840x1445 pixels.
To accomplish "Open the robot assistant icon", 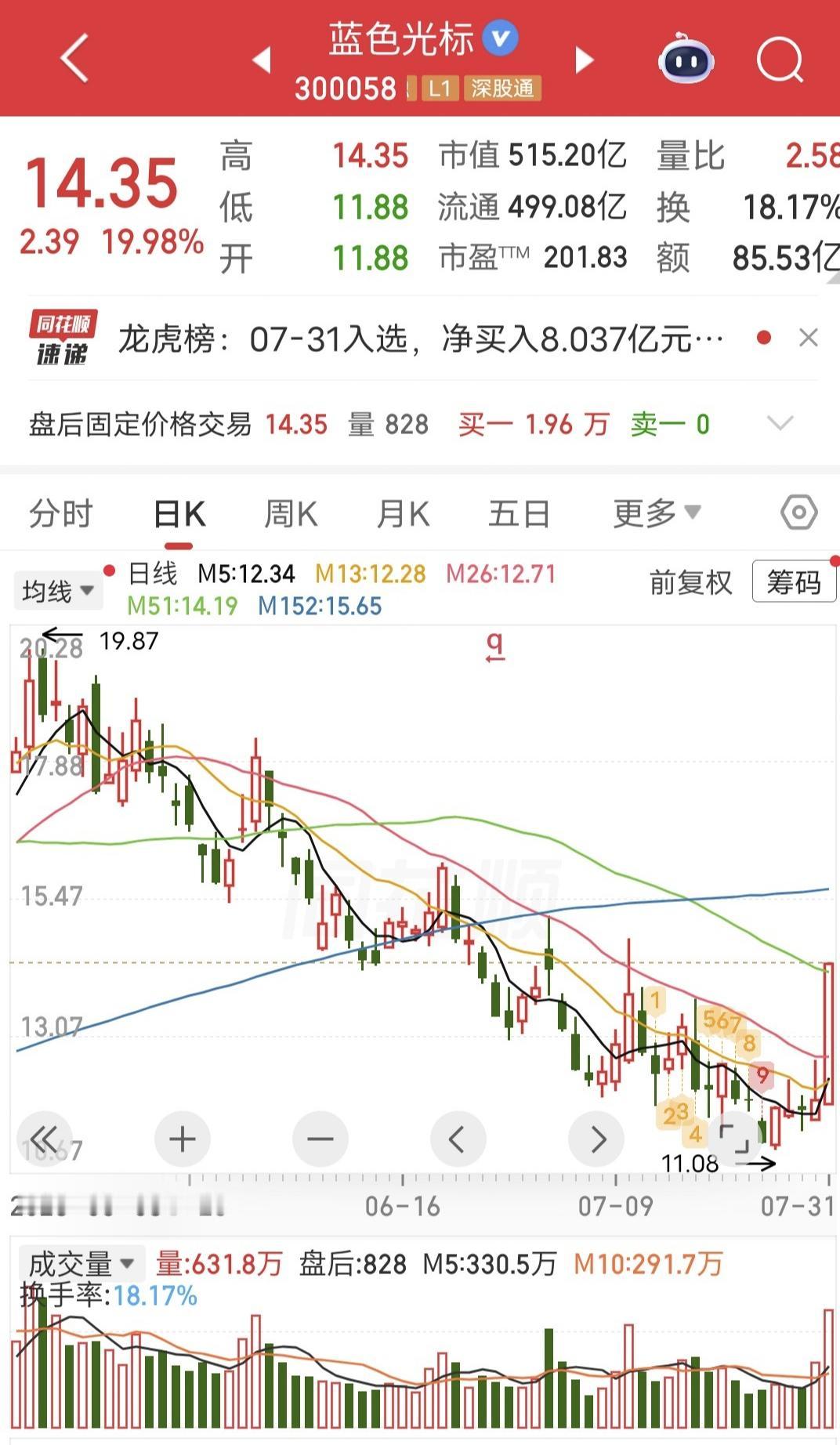I will (x=686, y=59).
